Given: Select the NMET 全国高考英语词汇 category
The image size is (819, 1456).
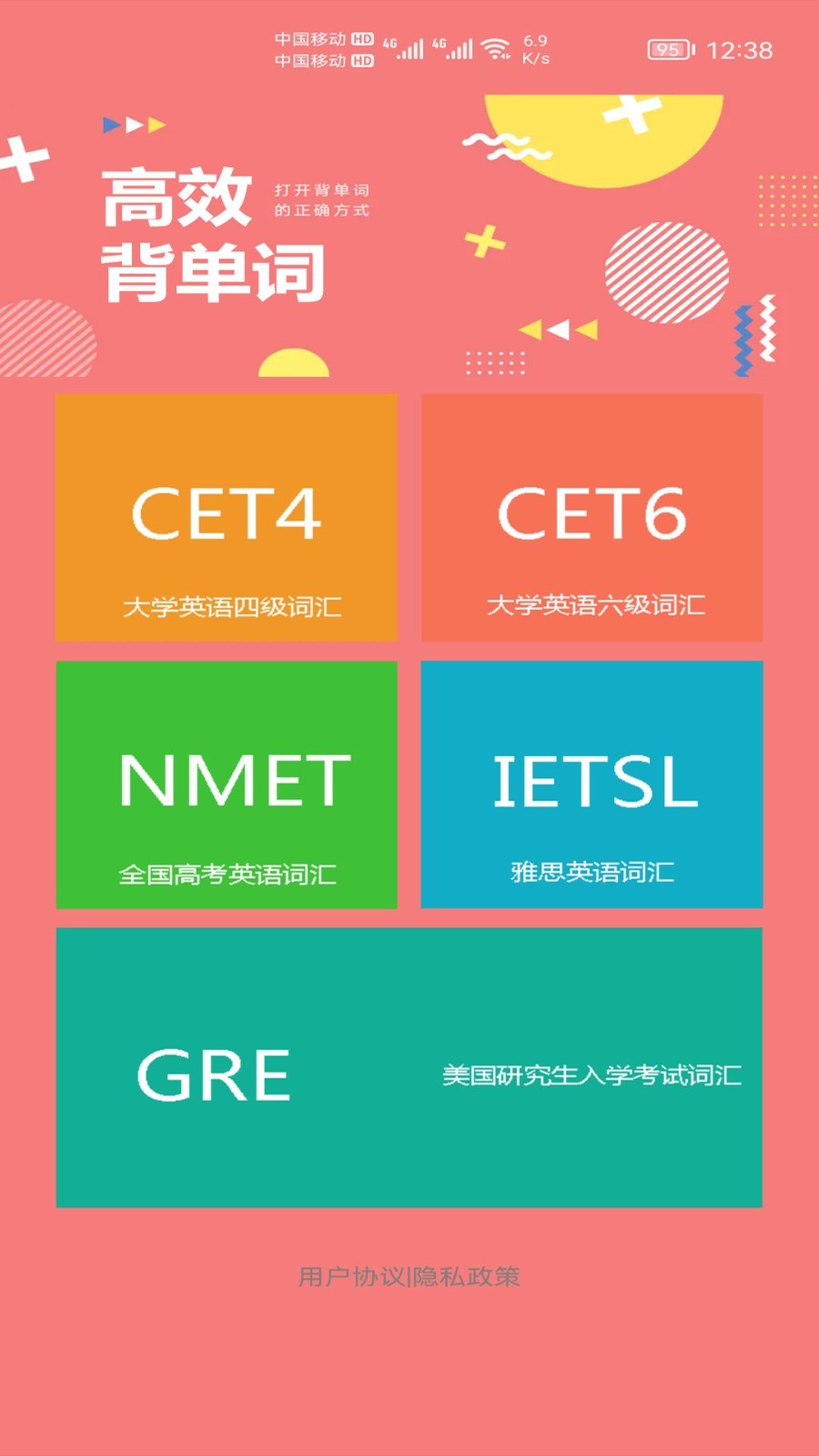Looking at the screenshot, I should (226, 783).
